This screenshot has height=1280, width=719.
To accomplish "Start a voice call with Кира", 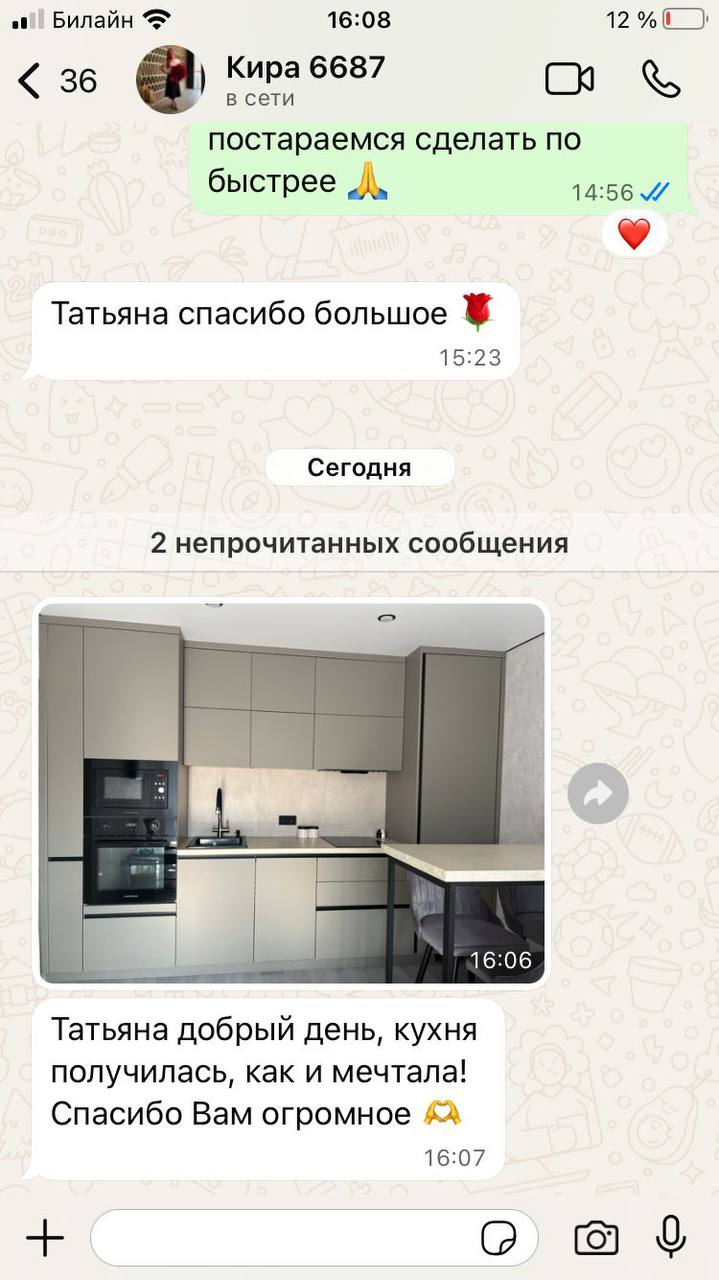I will pos(661,79).
